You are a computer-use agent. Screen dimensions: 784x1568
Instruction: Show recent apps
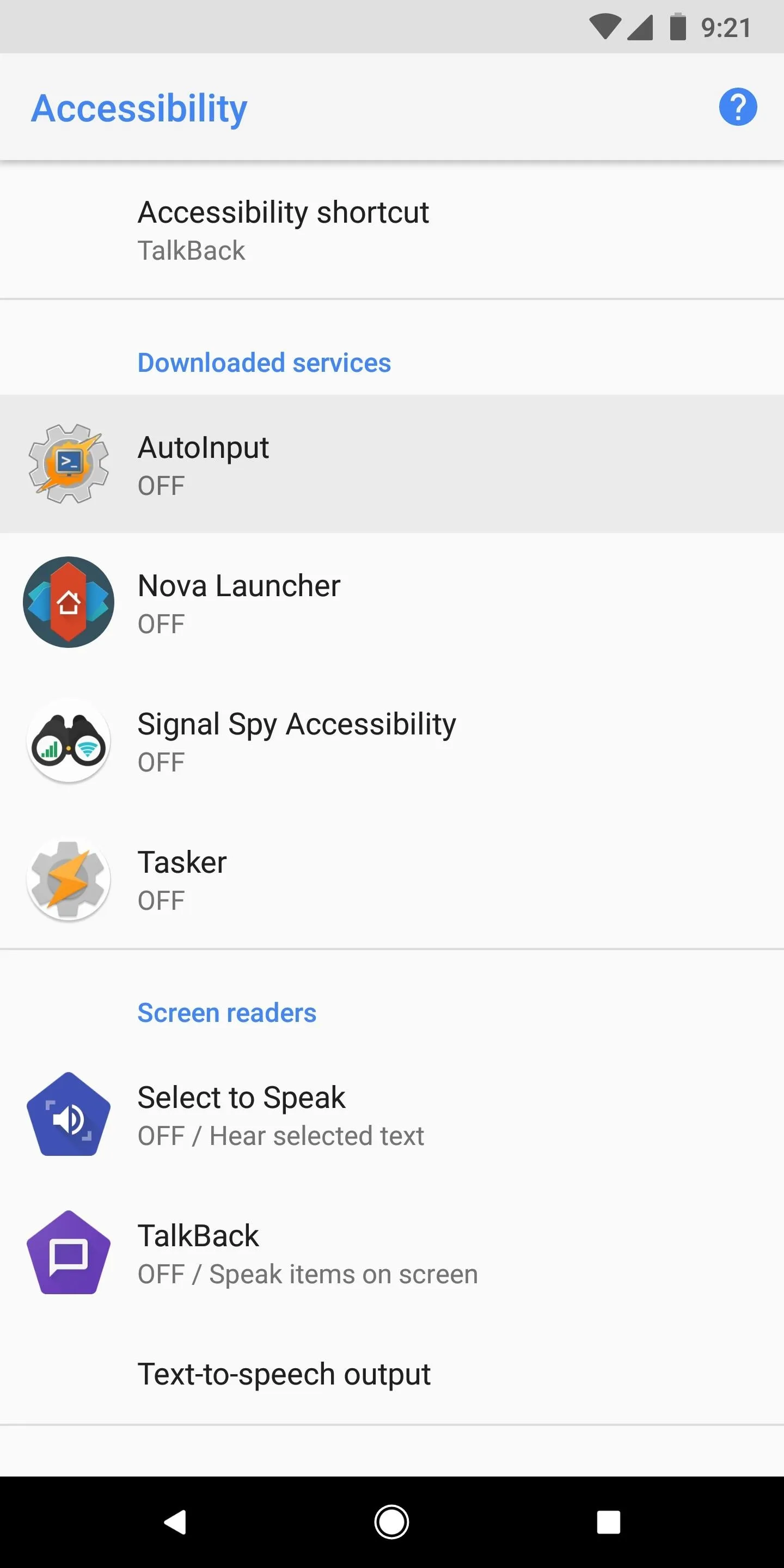pos(608,1522)
